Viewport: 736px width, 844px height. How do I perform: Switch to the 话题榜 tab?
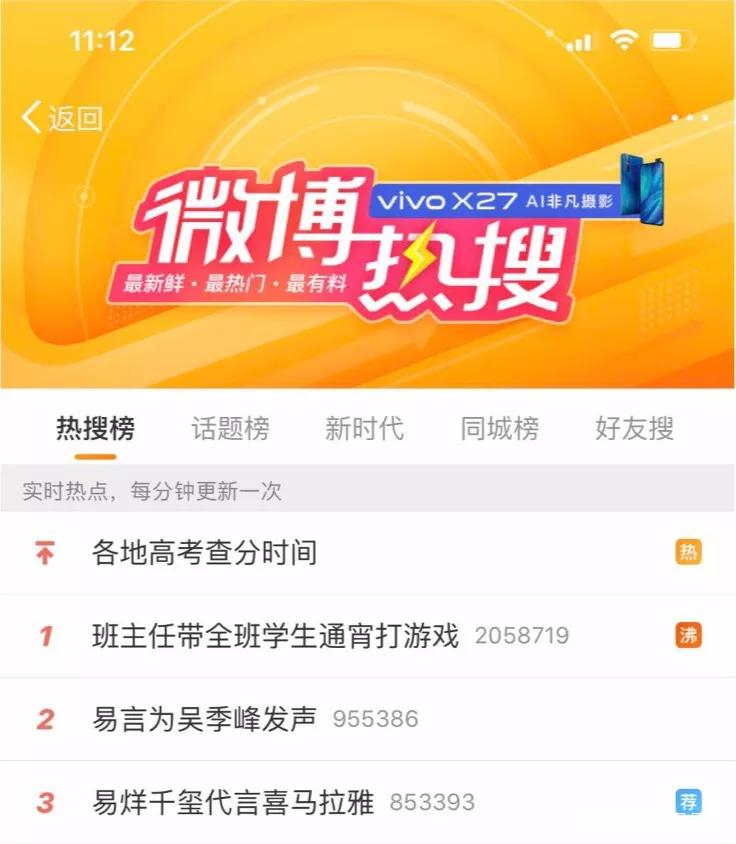click(x=230, y=429)
